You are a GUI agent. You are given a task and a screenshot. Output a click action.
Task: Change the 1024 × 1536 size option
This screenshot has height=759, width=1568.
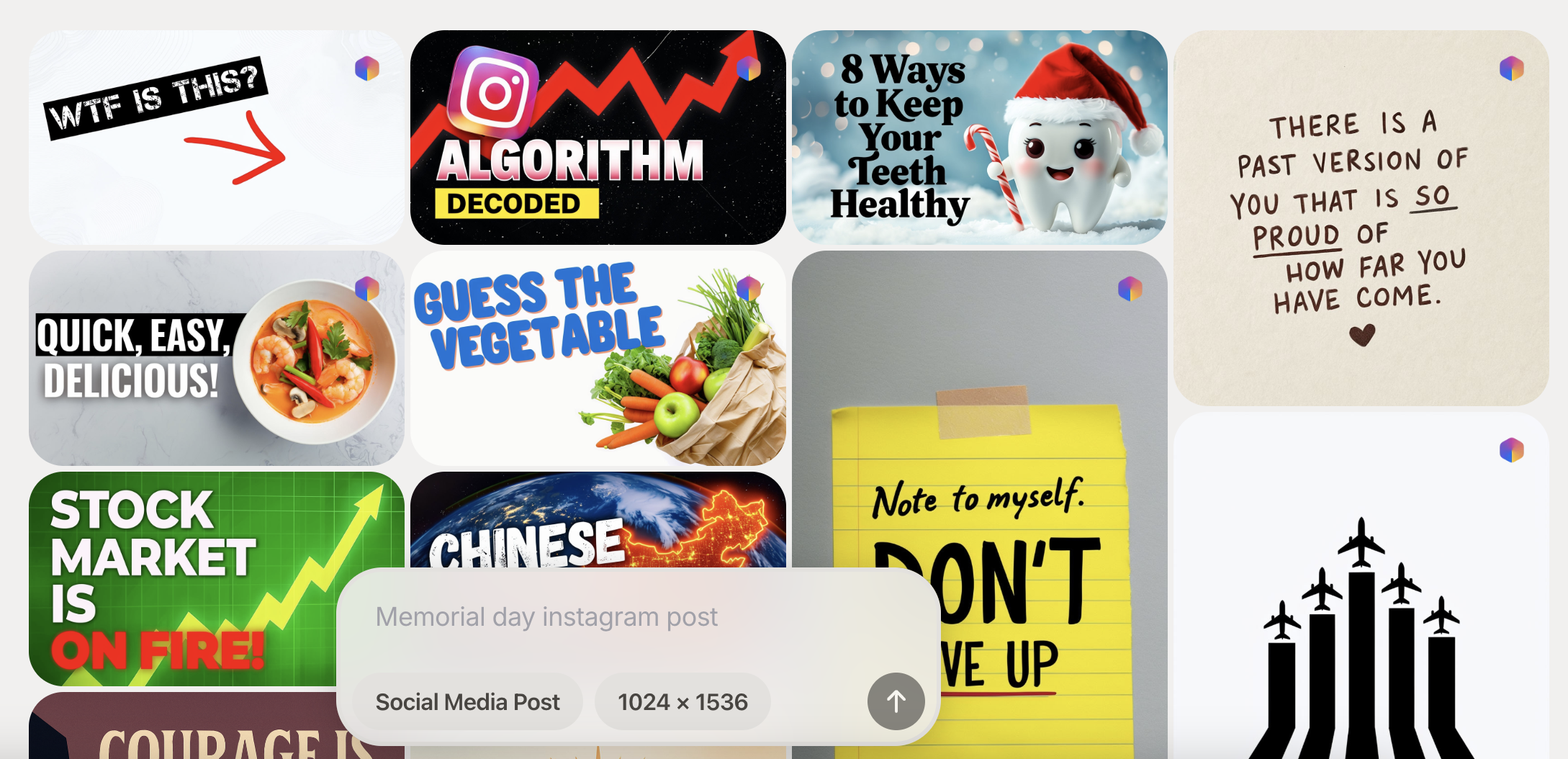point(682,701)
